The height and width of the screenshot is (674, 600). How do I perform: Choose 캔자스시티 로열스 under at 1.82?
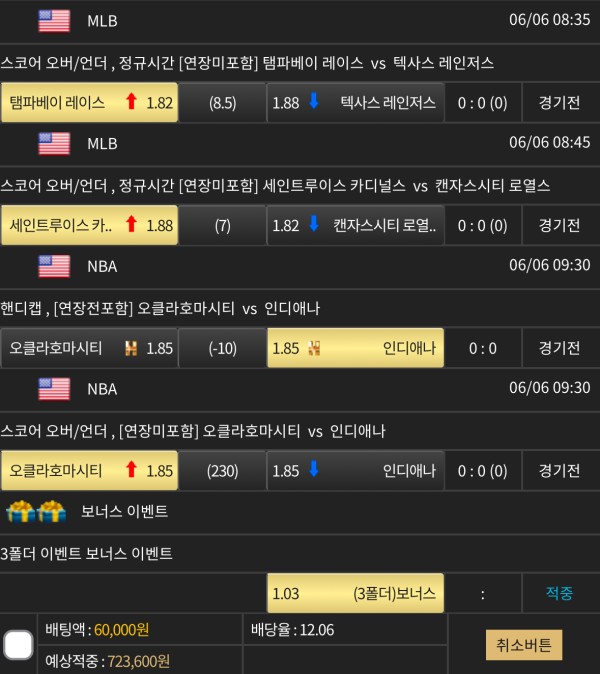coord(356,226)
